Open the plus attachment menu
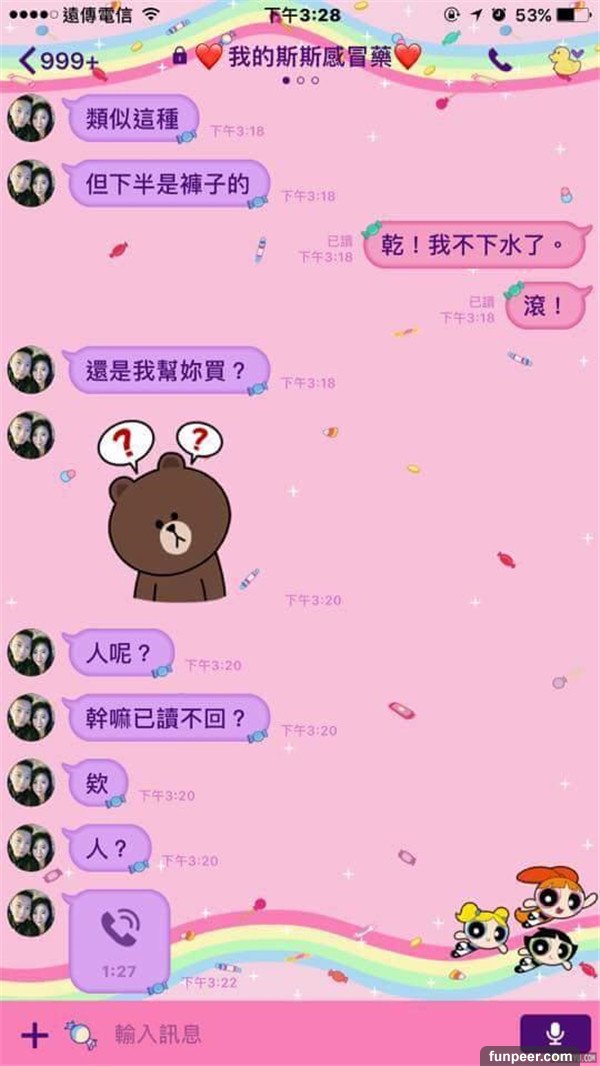Screen dimensions: 600x1066 [x=34, y=1034]
